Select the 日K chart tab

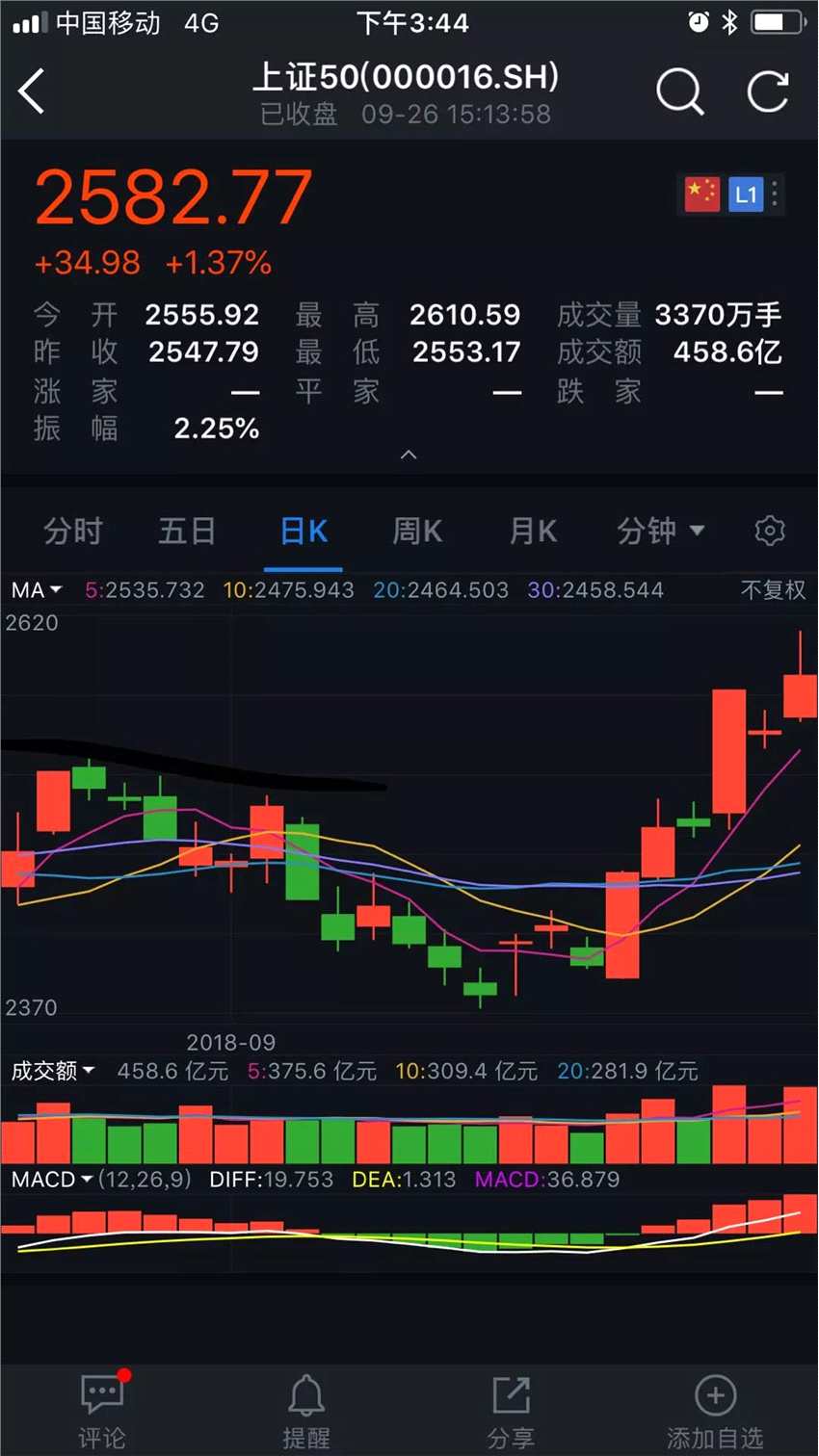[x=304, y=531]
